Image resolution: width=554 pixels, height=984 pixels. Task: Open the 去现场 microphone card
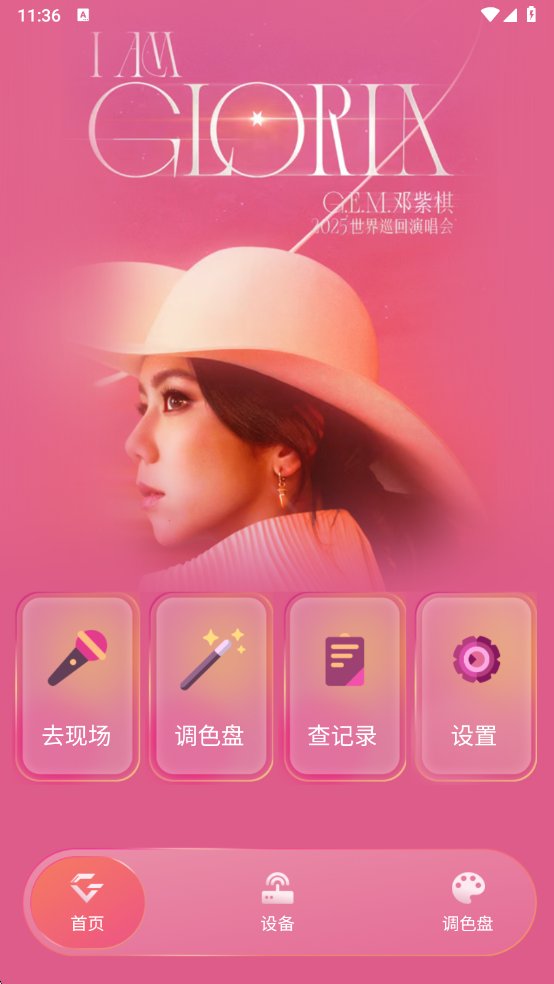(77, 687)
